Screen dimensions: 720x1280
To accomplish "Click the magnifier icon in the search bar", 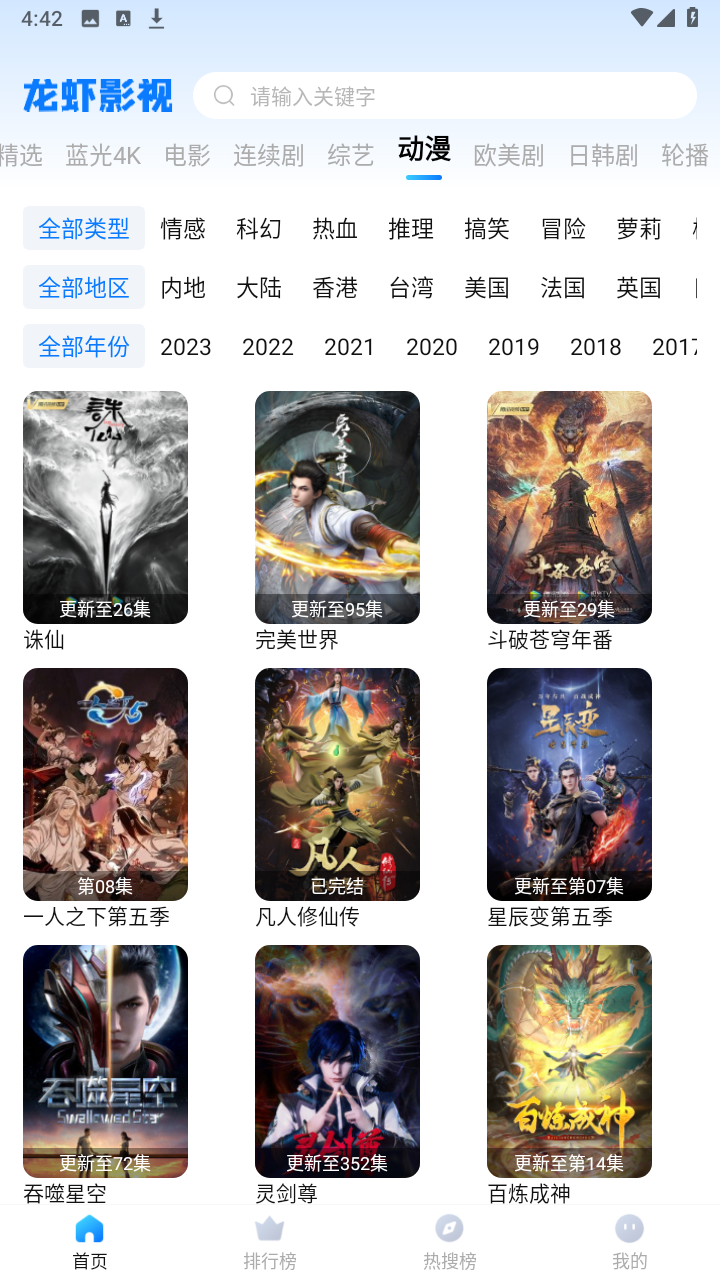I will tap(222, 95).
